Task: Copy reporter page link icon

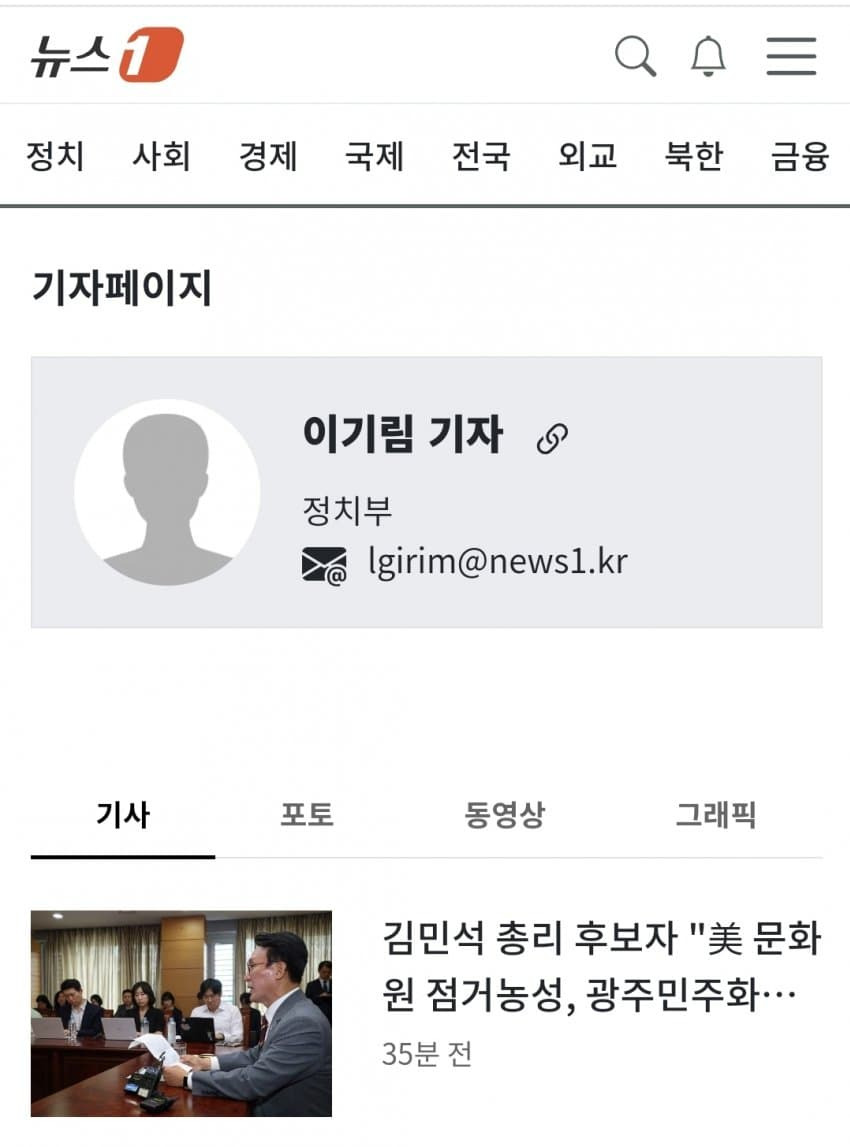Action: [552, 438]
